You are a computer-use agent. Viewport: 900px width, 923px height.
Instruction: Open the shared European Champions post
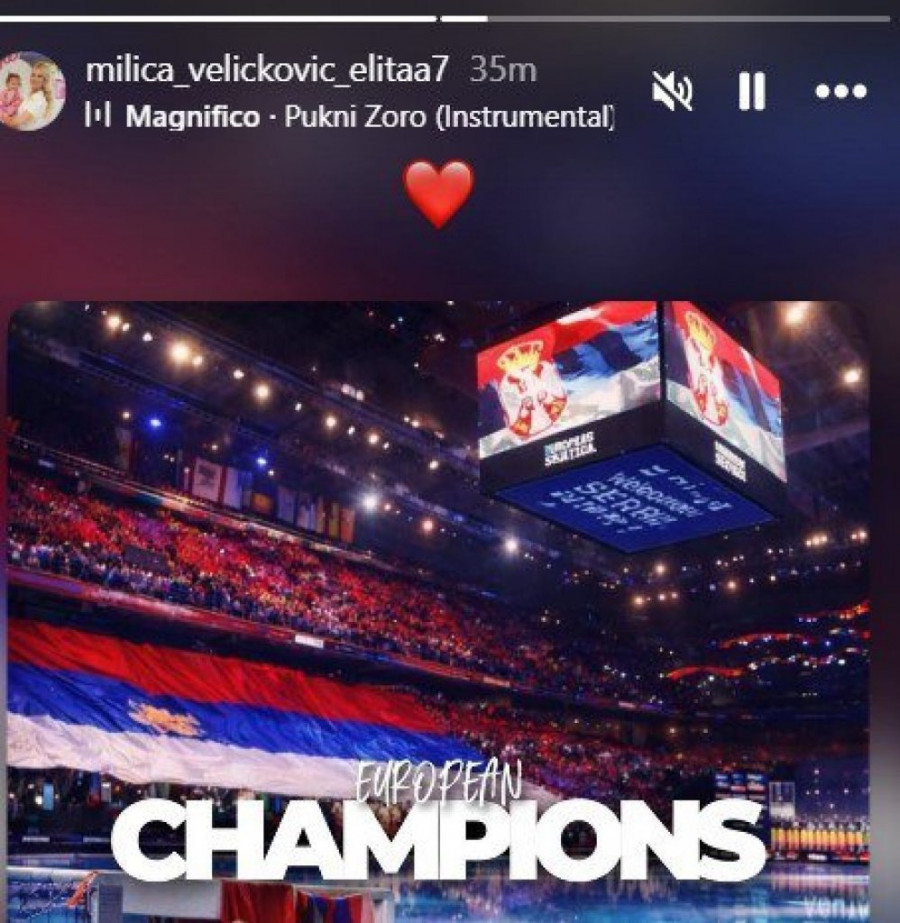point(438,610)
